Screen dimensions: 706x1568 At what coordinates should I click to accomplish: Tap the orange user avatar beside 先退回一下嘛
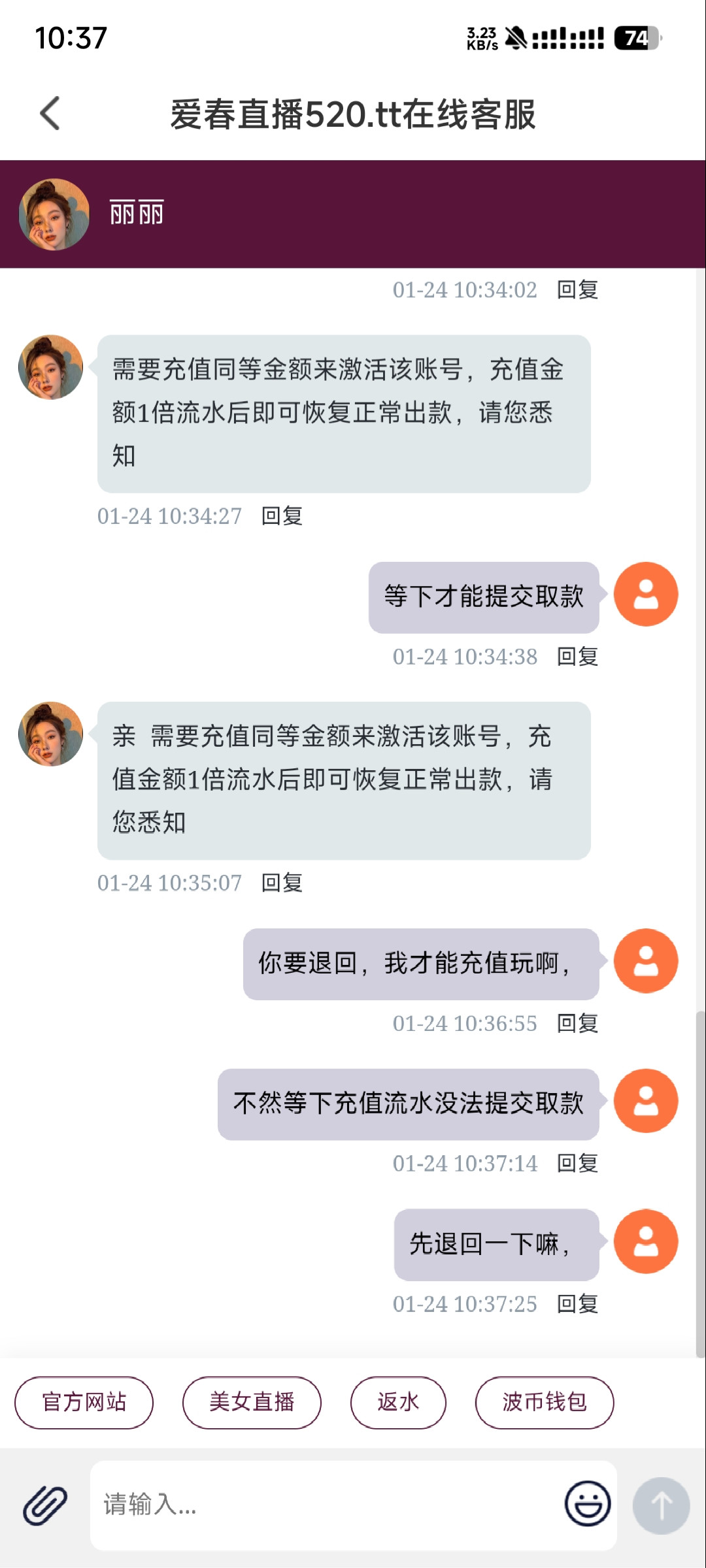pyautogui.click(x=646, y=1241)
